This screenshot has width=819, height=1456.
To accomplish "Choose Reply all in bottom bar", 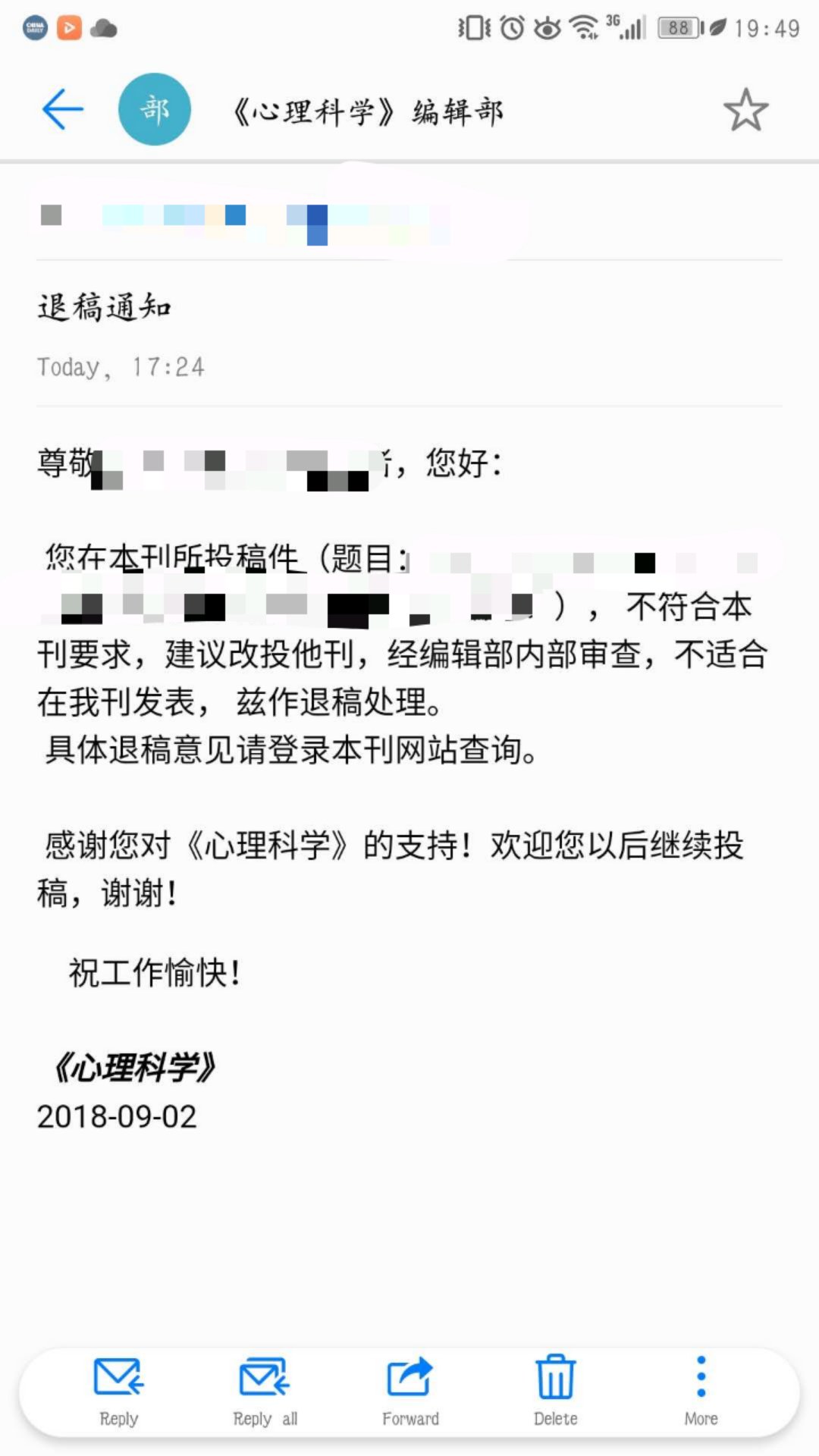I will pos(265,1391).
